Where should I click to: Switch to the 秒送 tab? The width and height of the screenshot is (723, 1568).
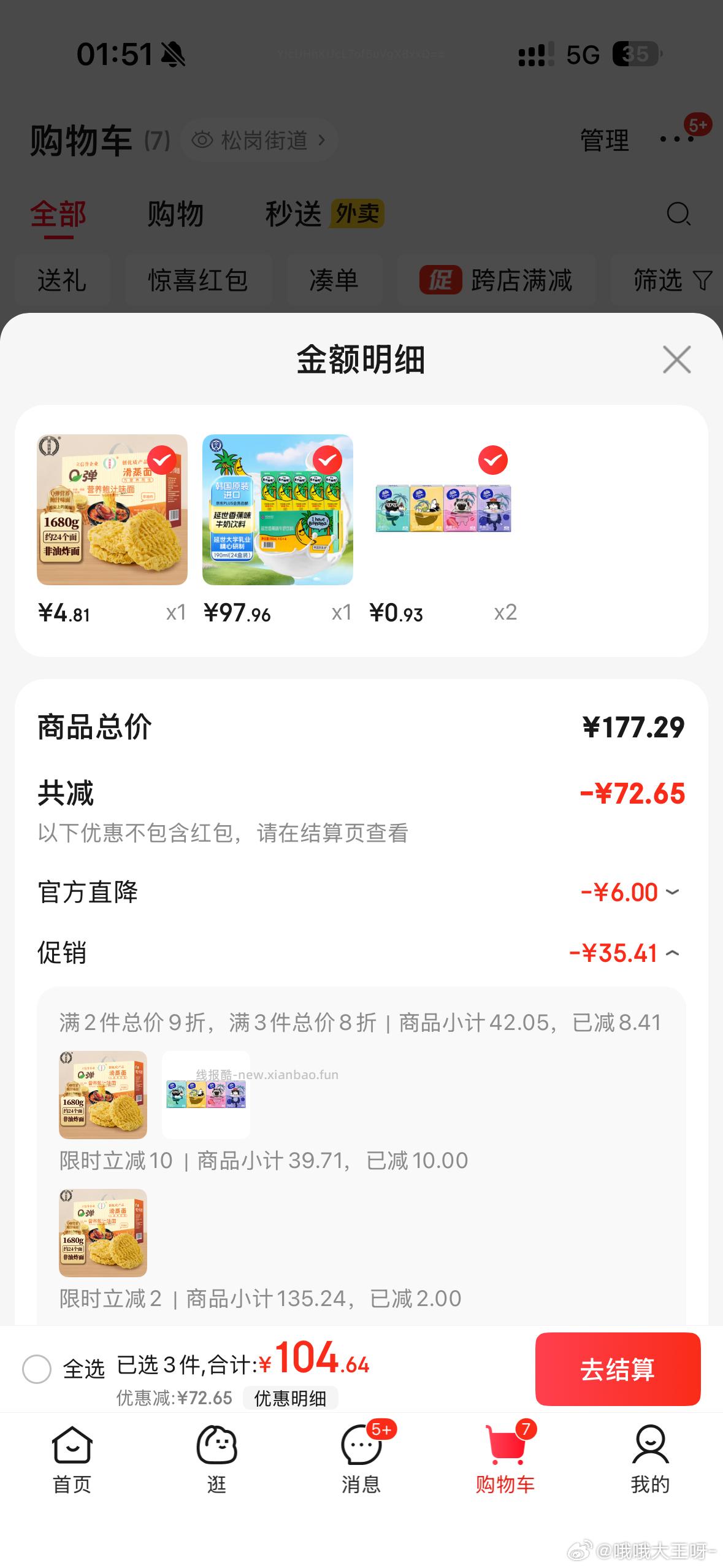[x=294, y=214]
